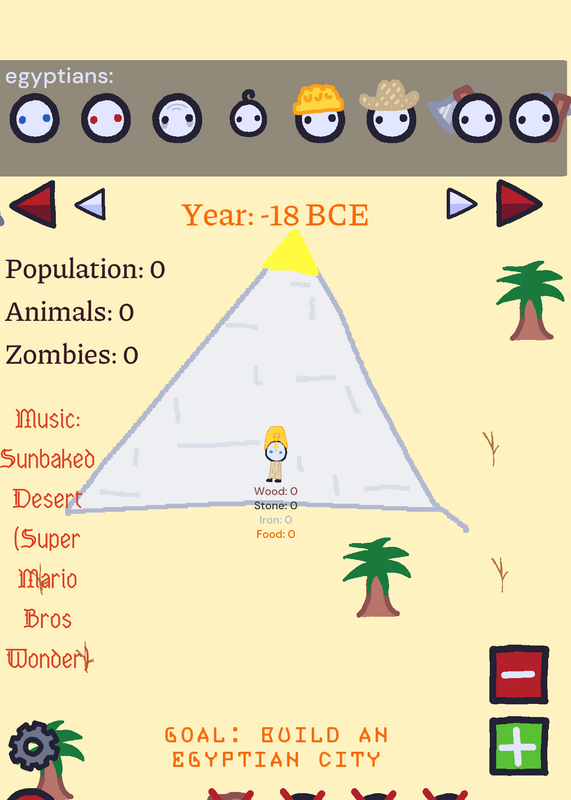Select the red-eyed egyptian face
The width and height of the screenshot is (571, 800).
tap(106, 118)
